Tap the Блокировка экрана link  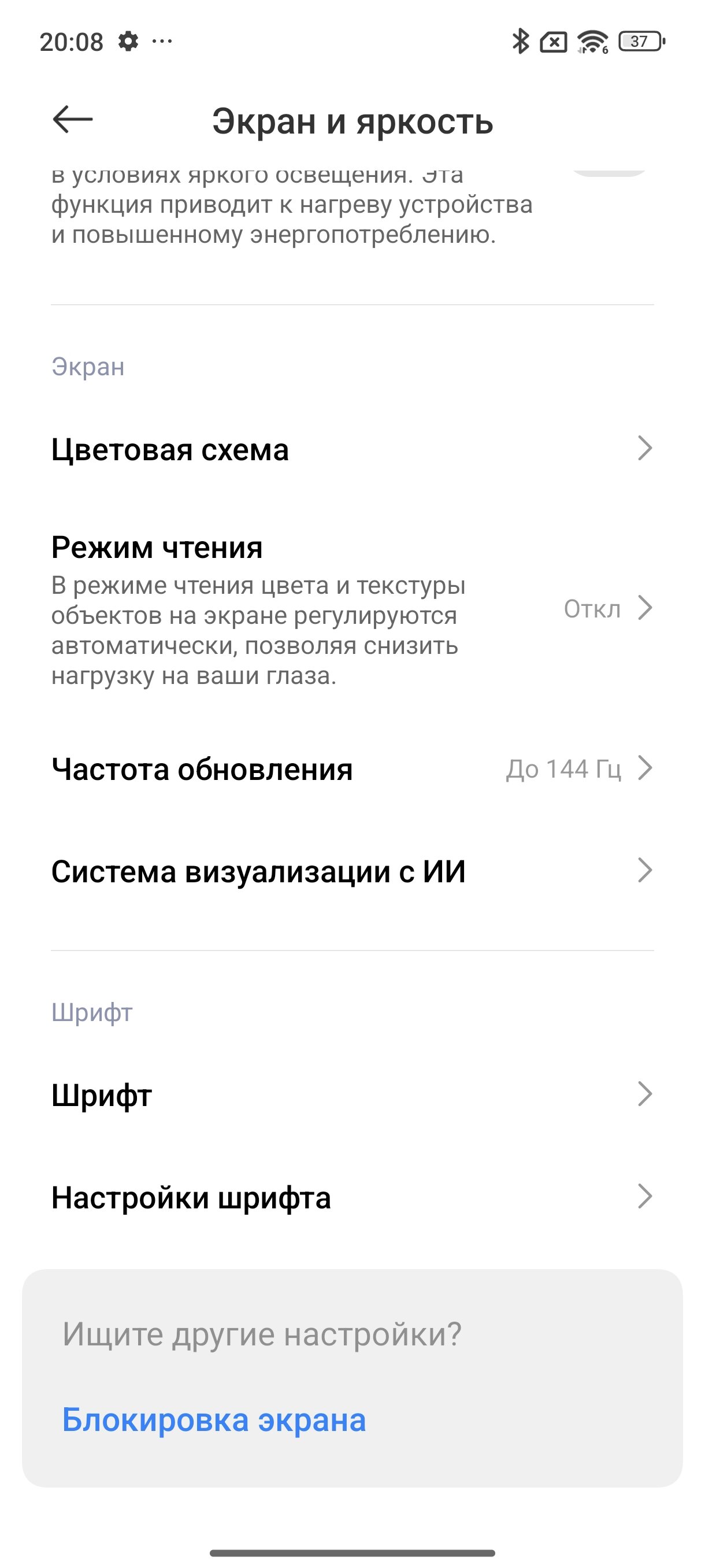(x=214, y=1420)
